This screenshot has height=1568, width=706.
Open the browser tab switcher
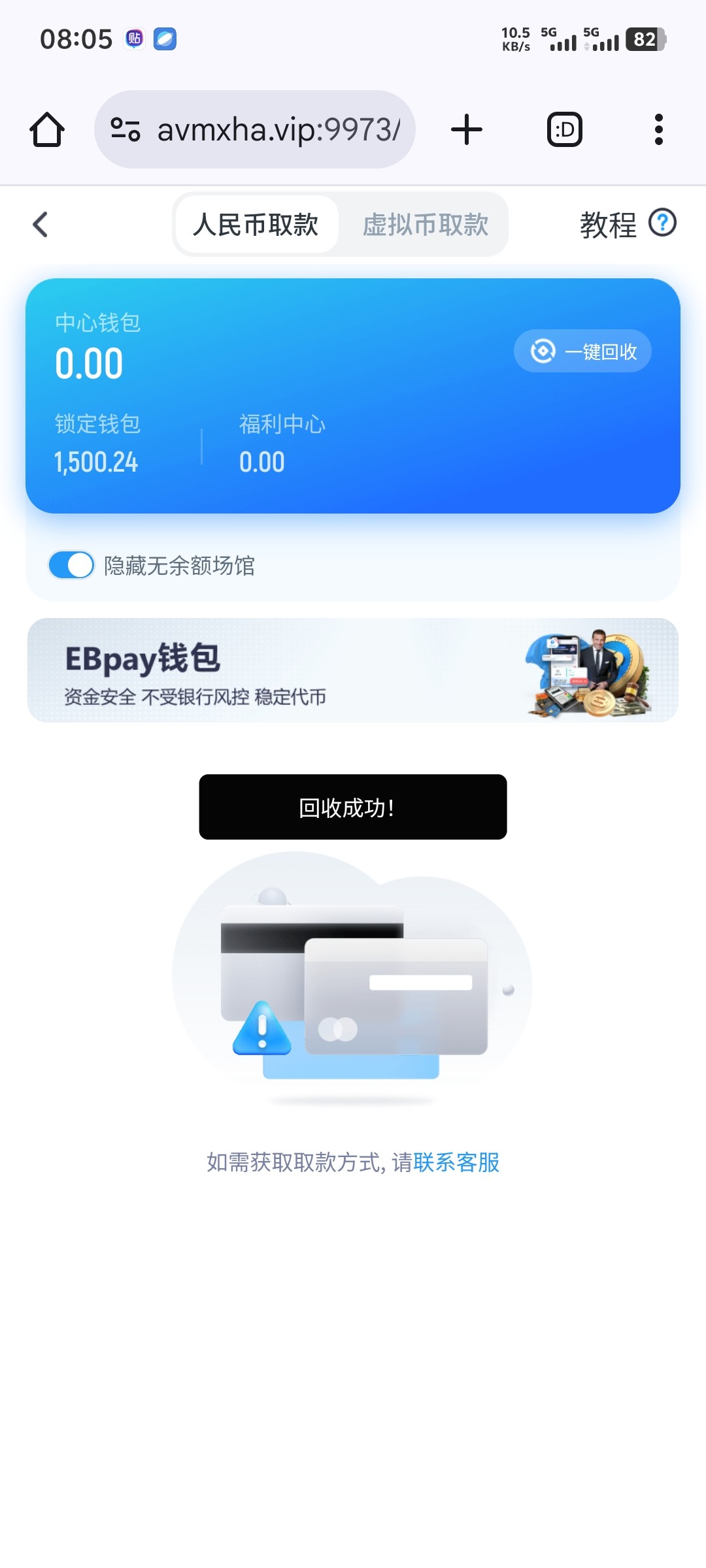pyautogui.click(x=564, y=129)
